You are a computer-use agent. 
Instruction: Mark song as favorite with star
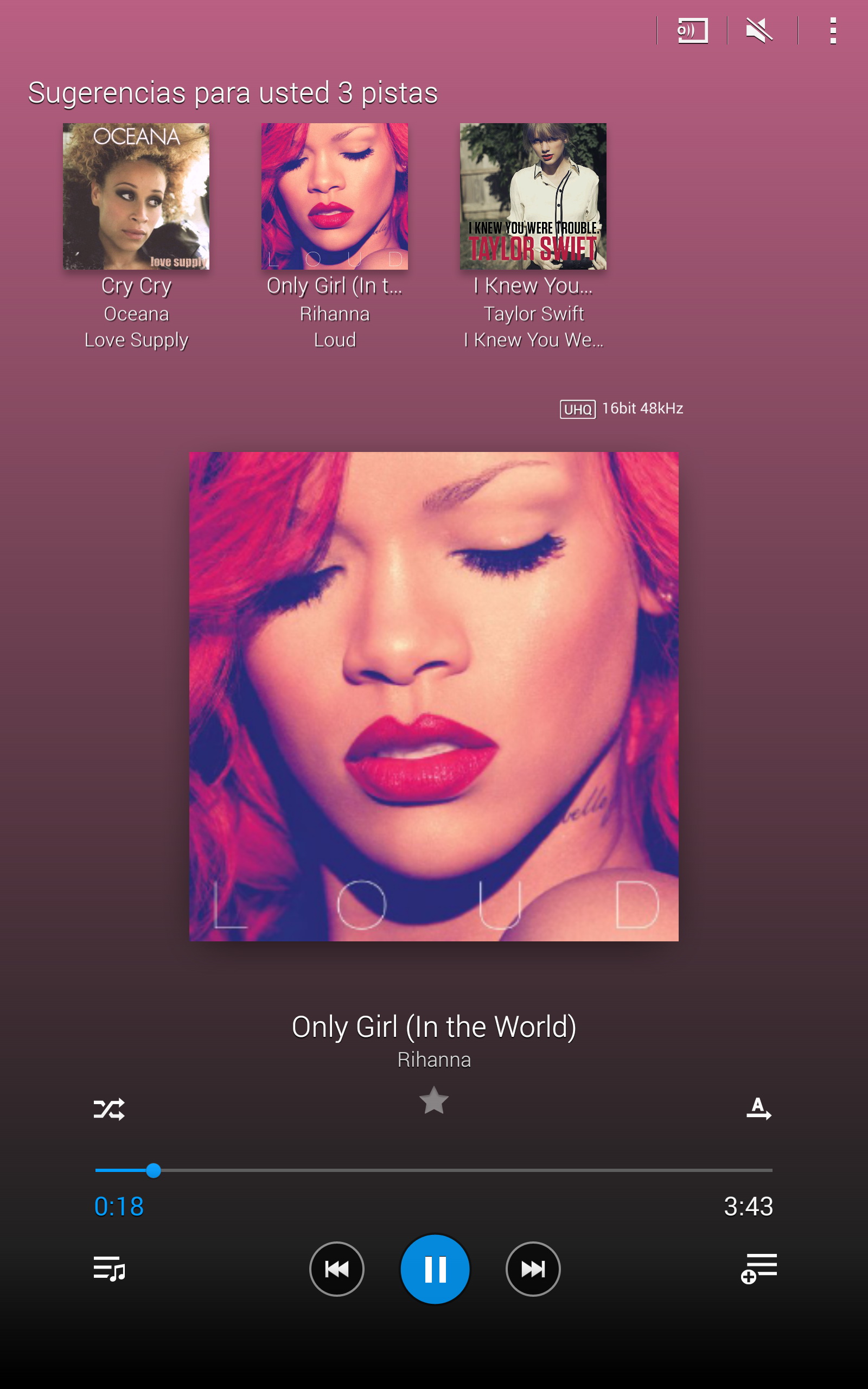434,1101
